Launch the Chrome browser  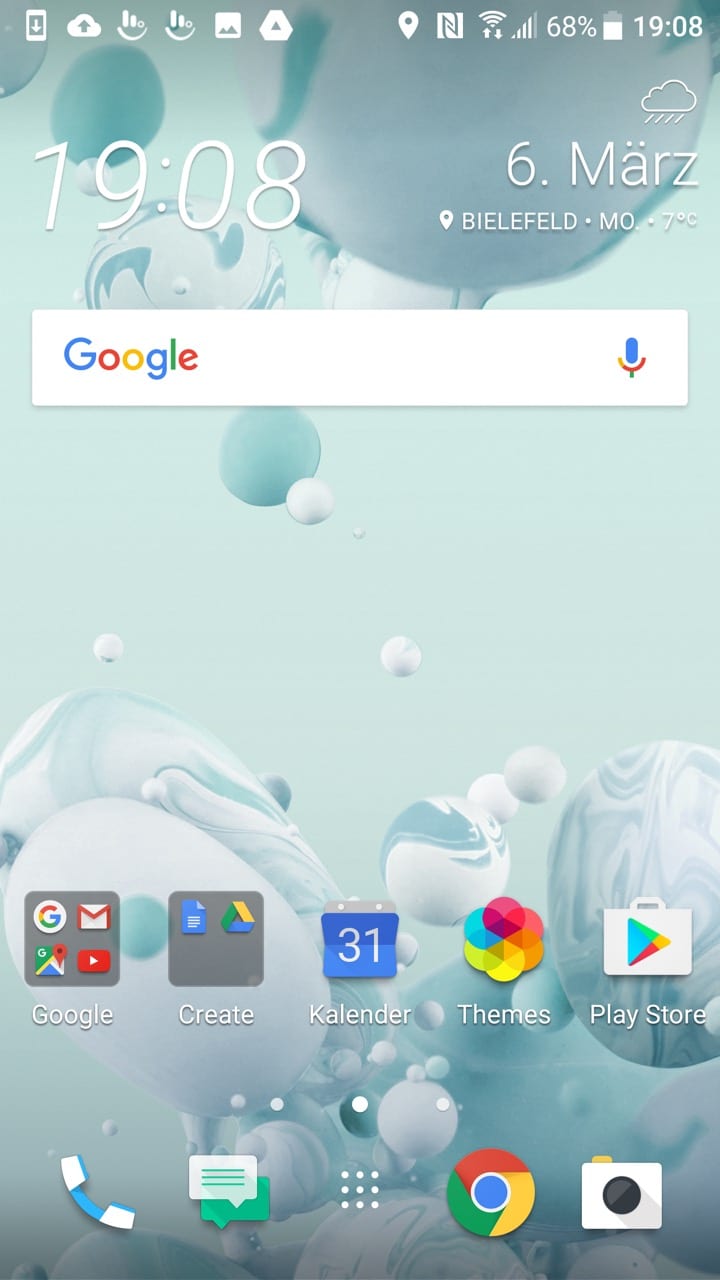(x=490, y=1192)
